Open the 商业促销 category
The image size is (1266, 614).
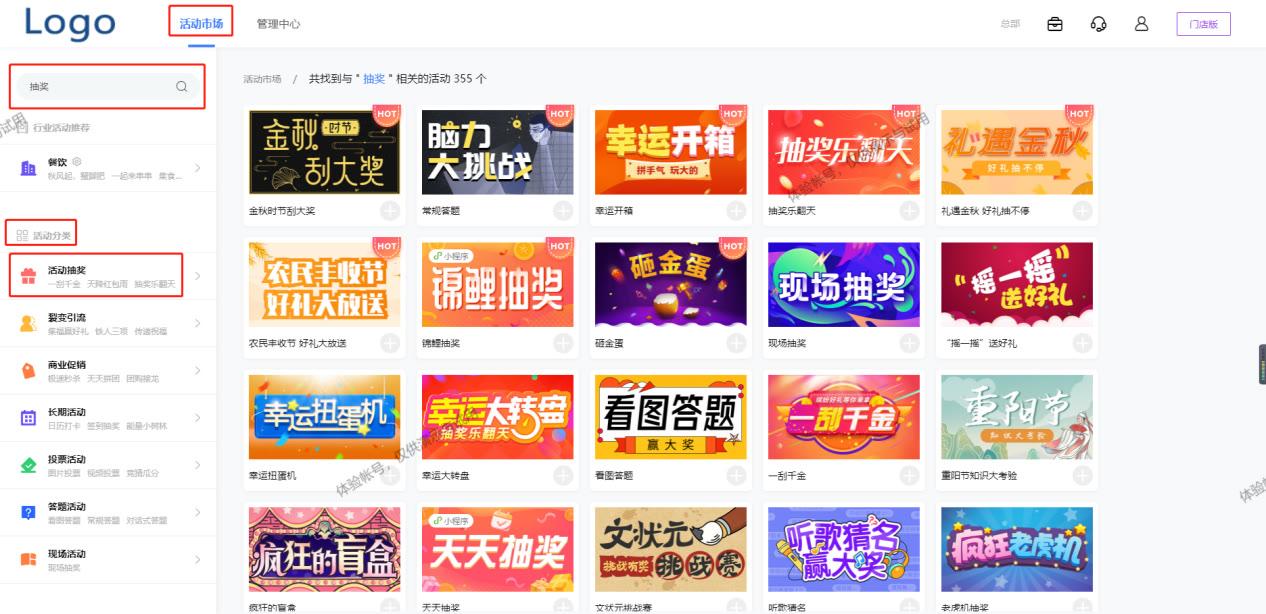(x=108, y=370)
